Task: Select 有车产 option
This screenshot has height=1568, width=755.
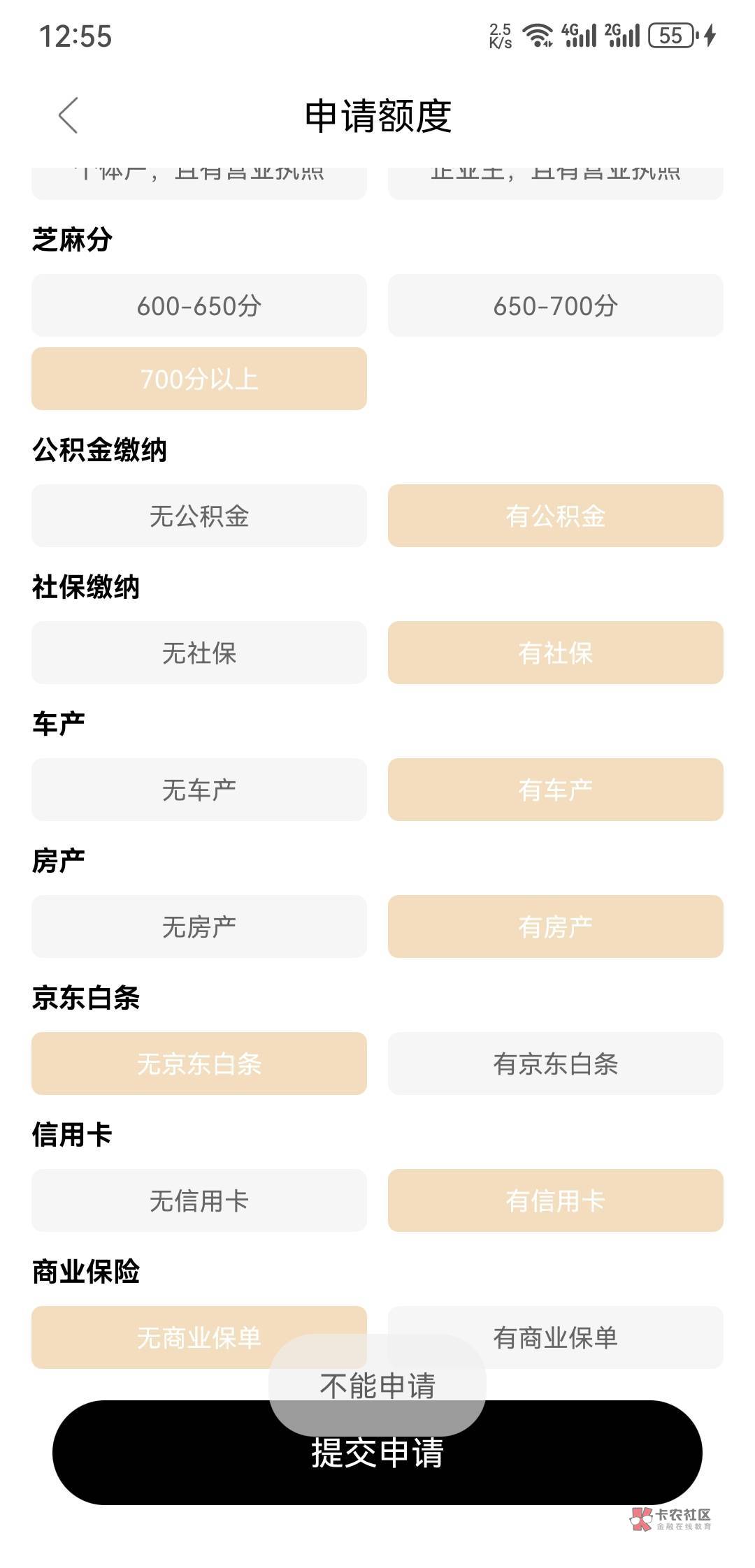Action: tap(556, 790)
